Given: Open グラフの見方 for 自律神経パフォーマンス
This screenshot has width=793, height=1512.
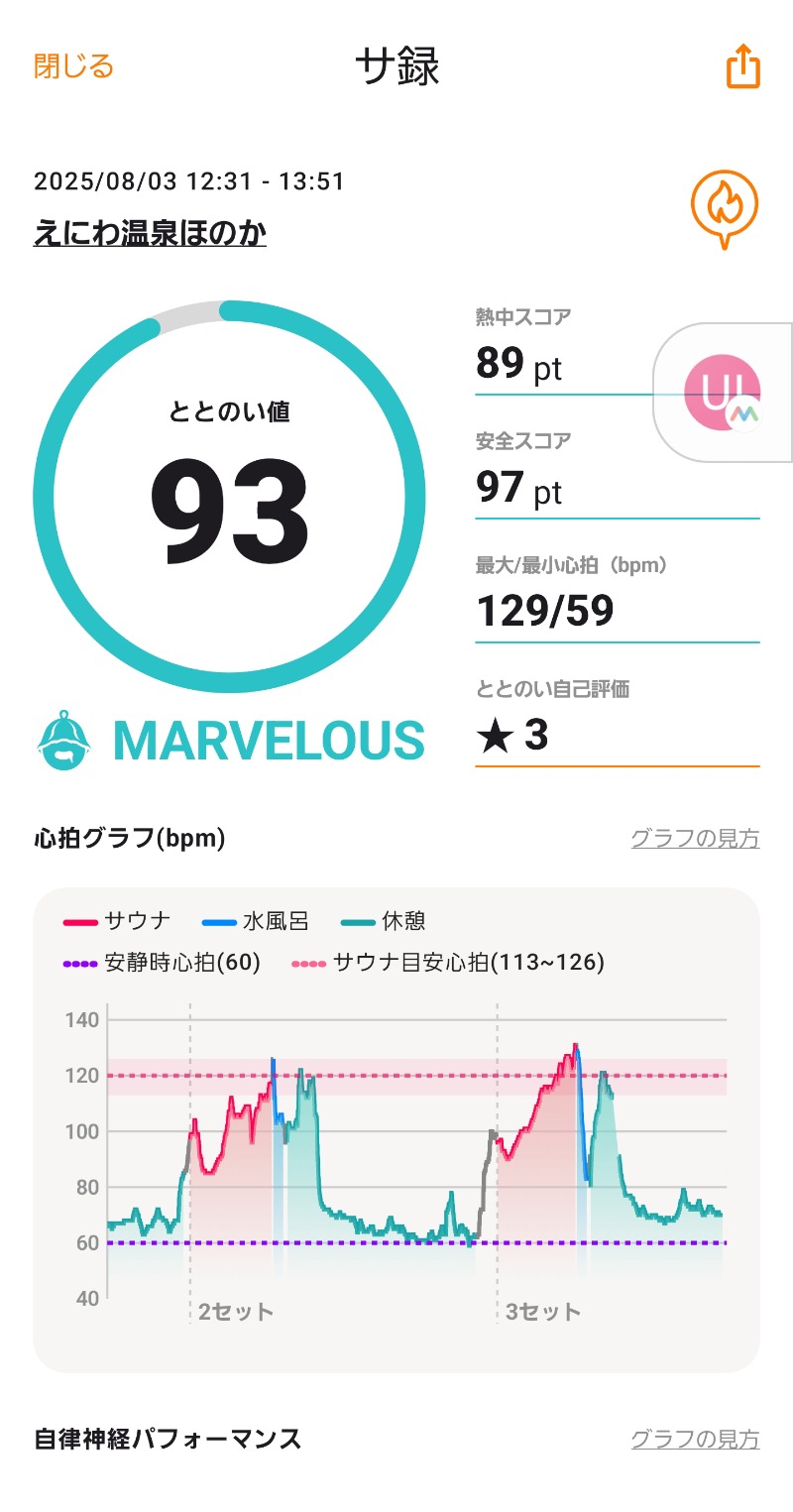Looking at the screenshot, I should click(x=695, y=1439).
